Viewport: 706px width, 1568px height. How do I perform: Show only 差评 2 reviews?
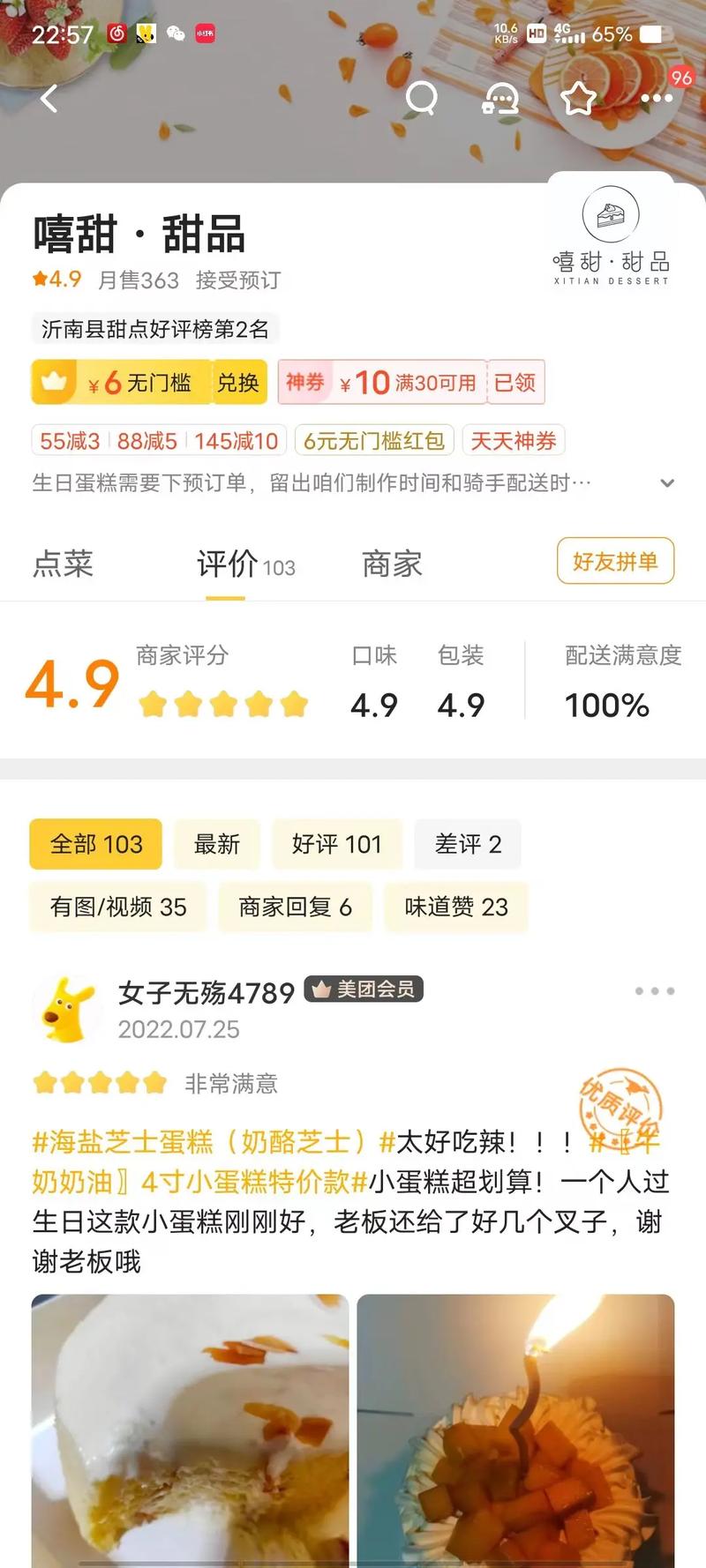click(x=468, y=844)
